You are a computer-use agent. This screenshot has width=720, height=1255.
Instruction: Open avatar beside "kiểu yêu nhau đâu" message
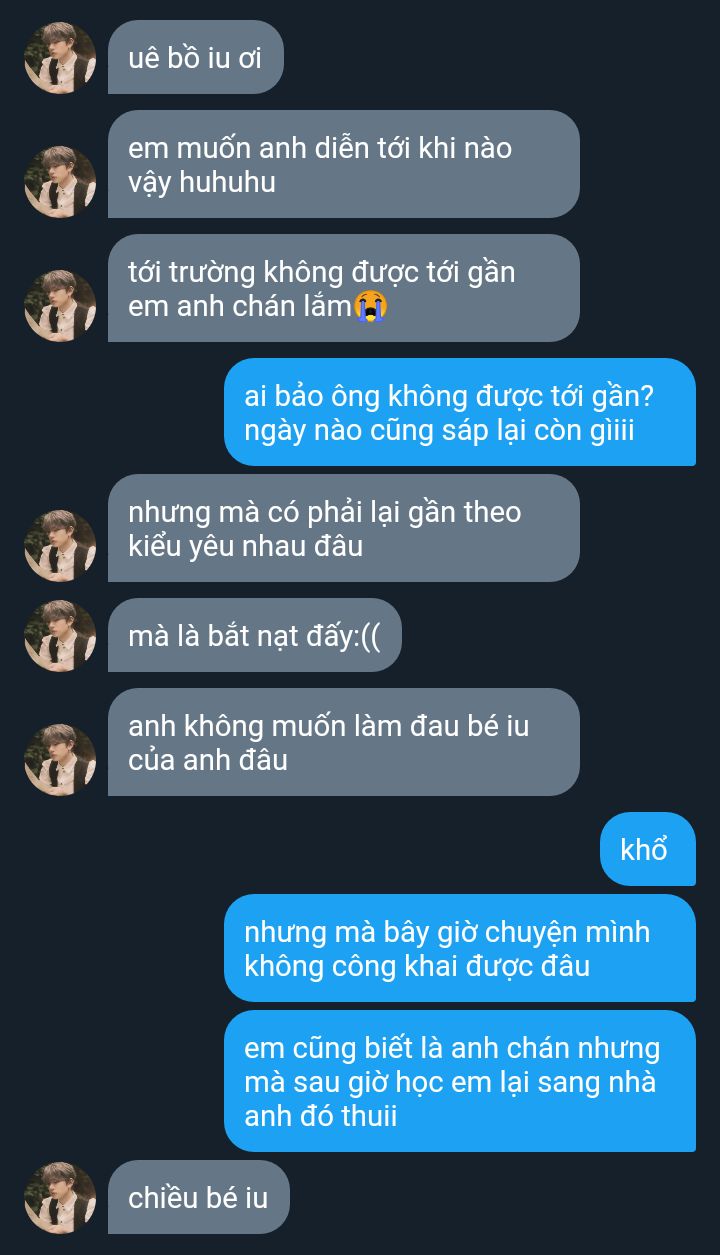(60, 546)
